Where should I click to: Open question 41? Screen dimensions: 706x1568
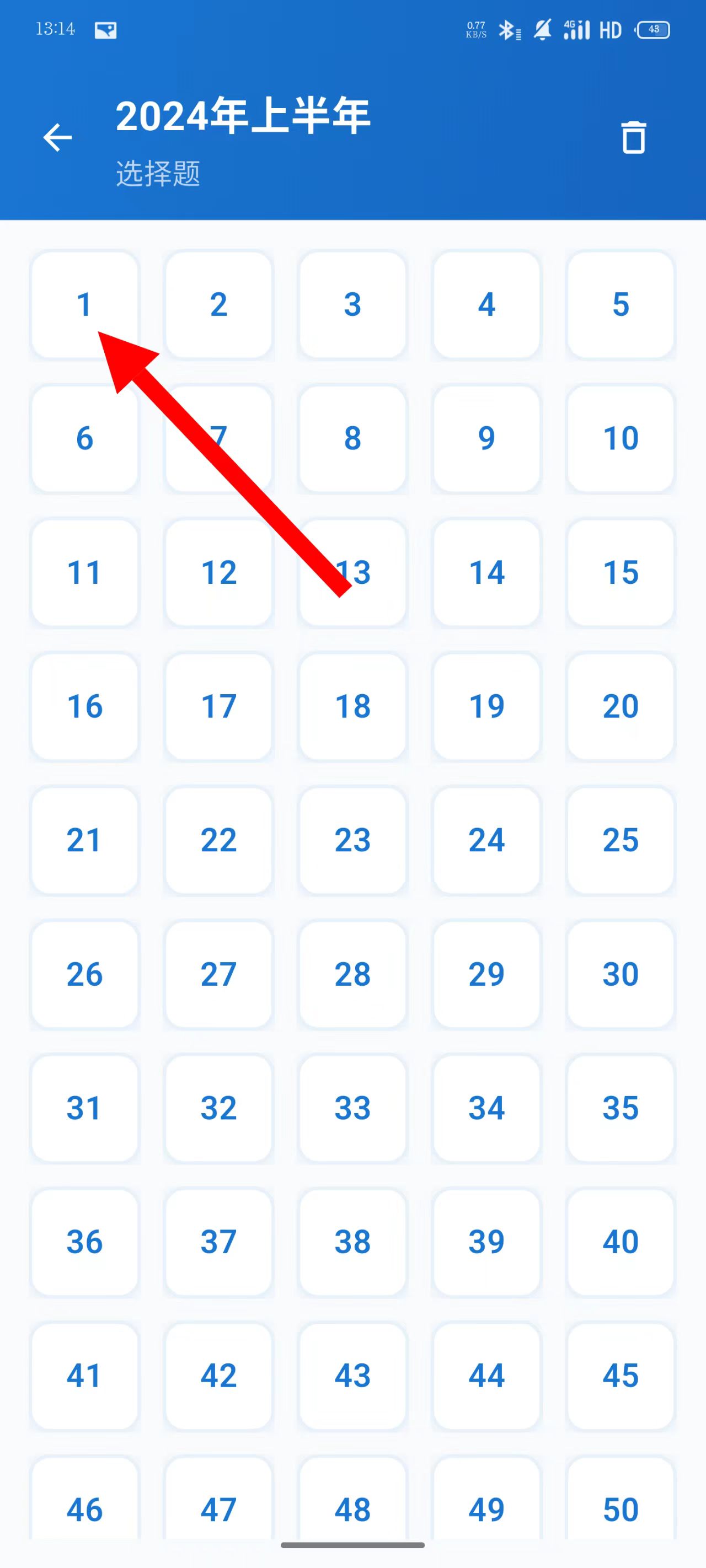click(84, 1376)
